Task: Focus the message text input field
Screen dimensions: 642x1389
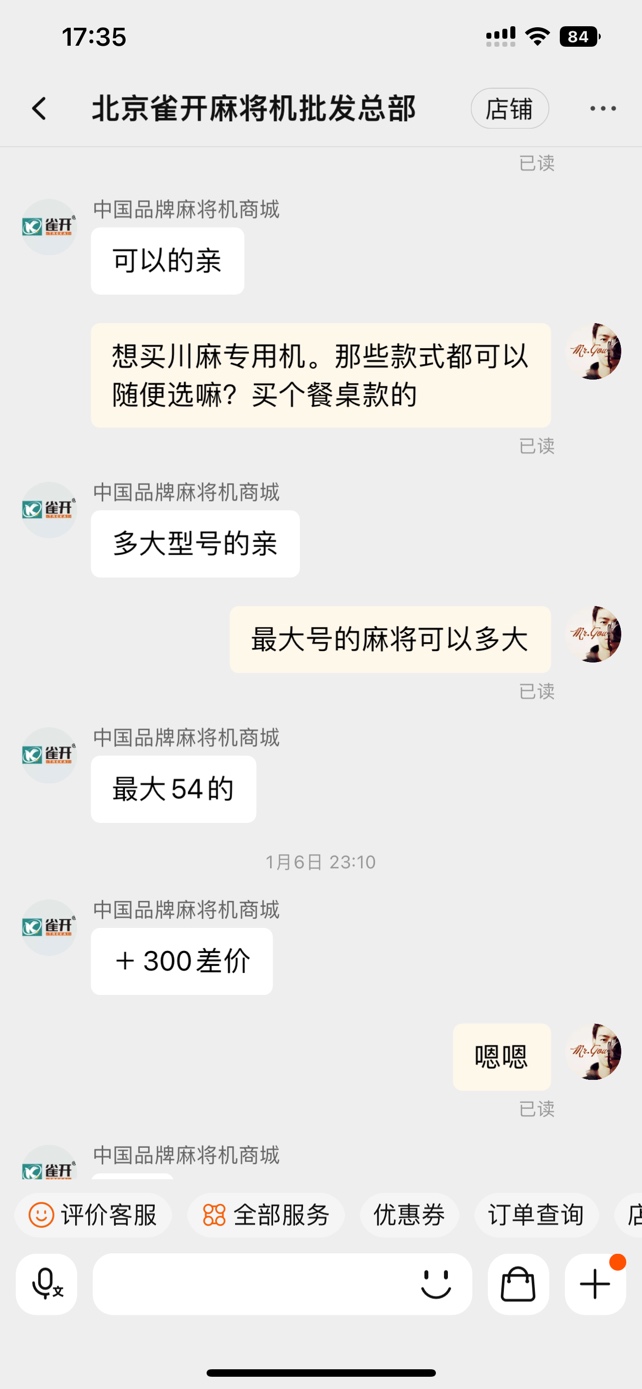Action: (x=250, y=1284)
